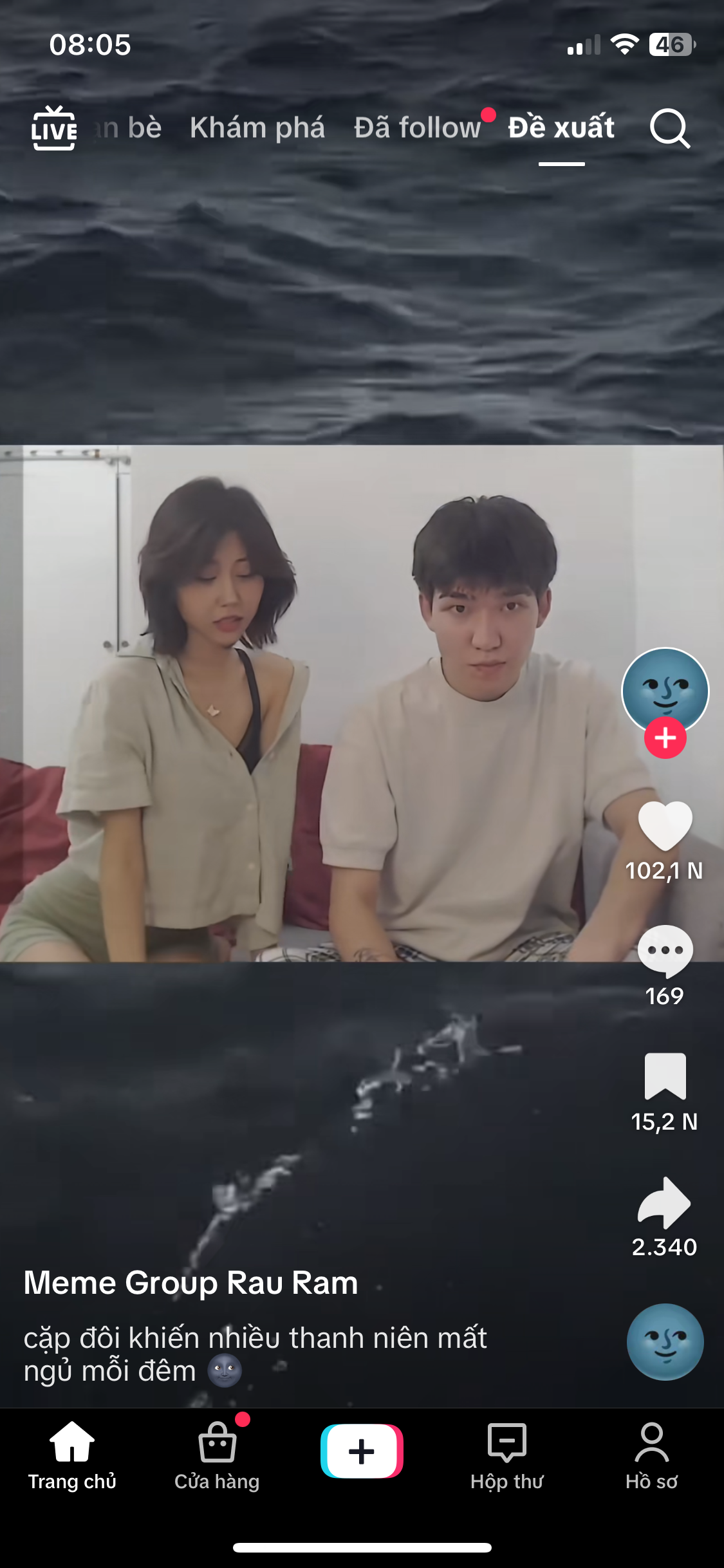
Task: Open Meme Group Rau Ram account name
Action: click(x=190, y=1282)
